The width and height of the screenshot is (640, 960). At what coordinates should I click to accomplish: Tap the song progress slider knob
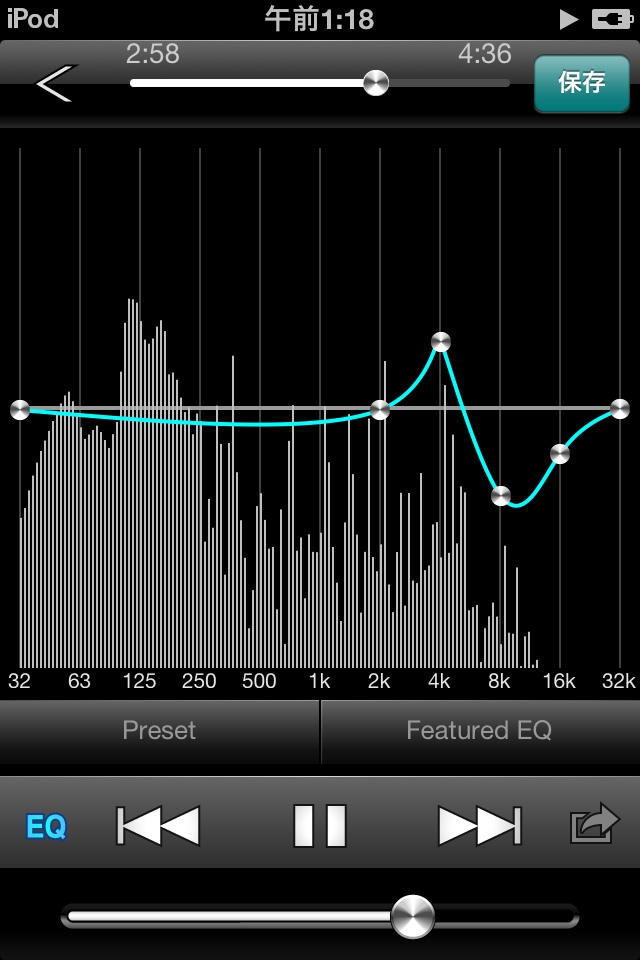pyautogui.click(x=376, y=83)
